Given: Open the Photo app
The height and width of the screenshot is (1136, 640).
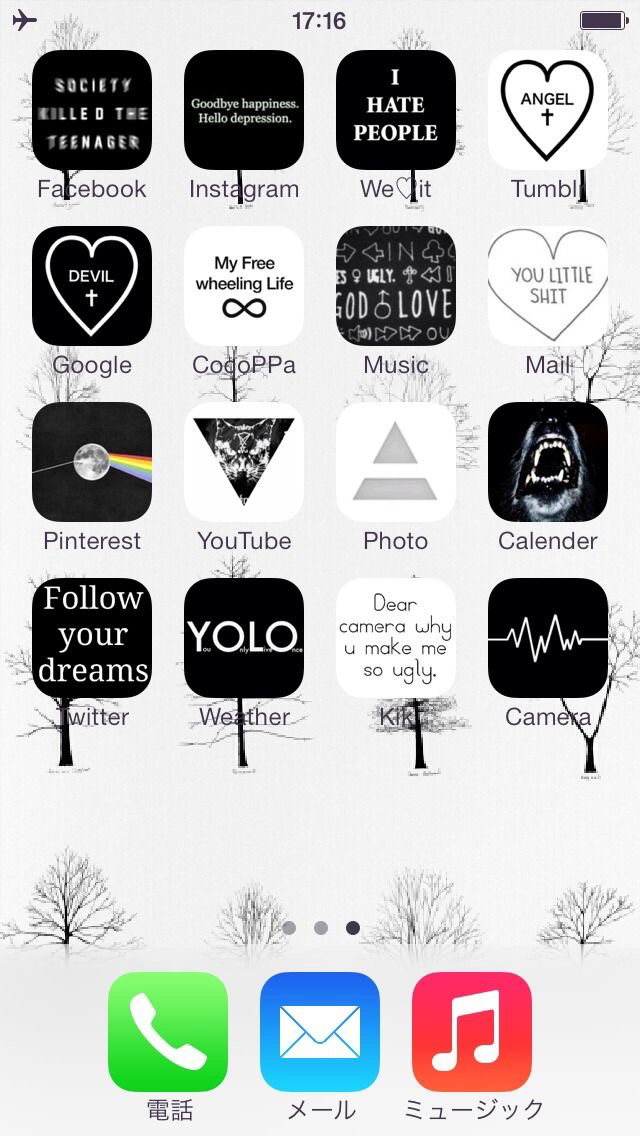Looking at the screenshot, I should 396,462.
